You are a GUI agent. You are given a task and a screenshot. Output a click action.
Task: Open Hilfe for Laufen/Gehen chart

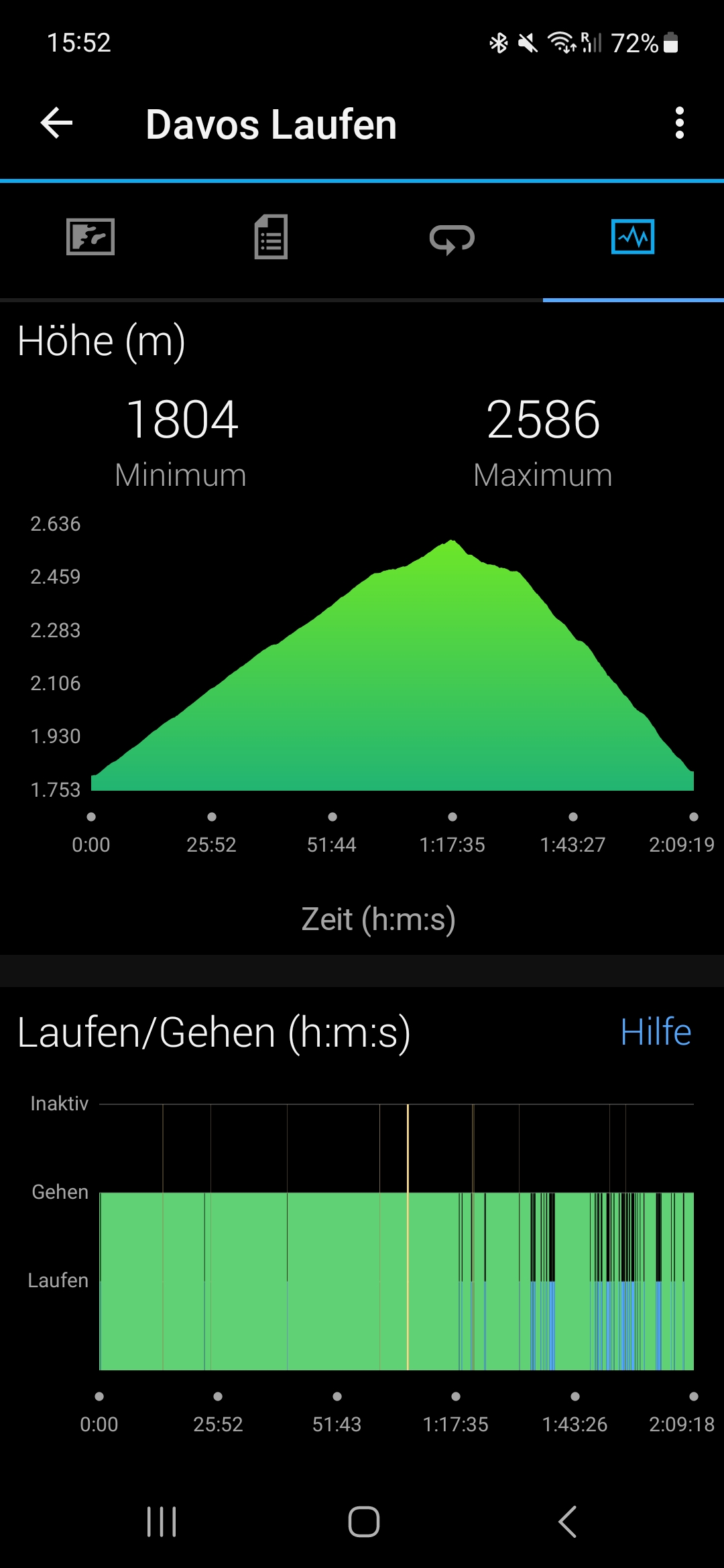[655, 1032]
